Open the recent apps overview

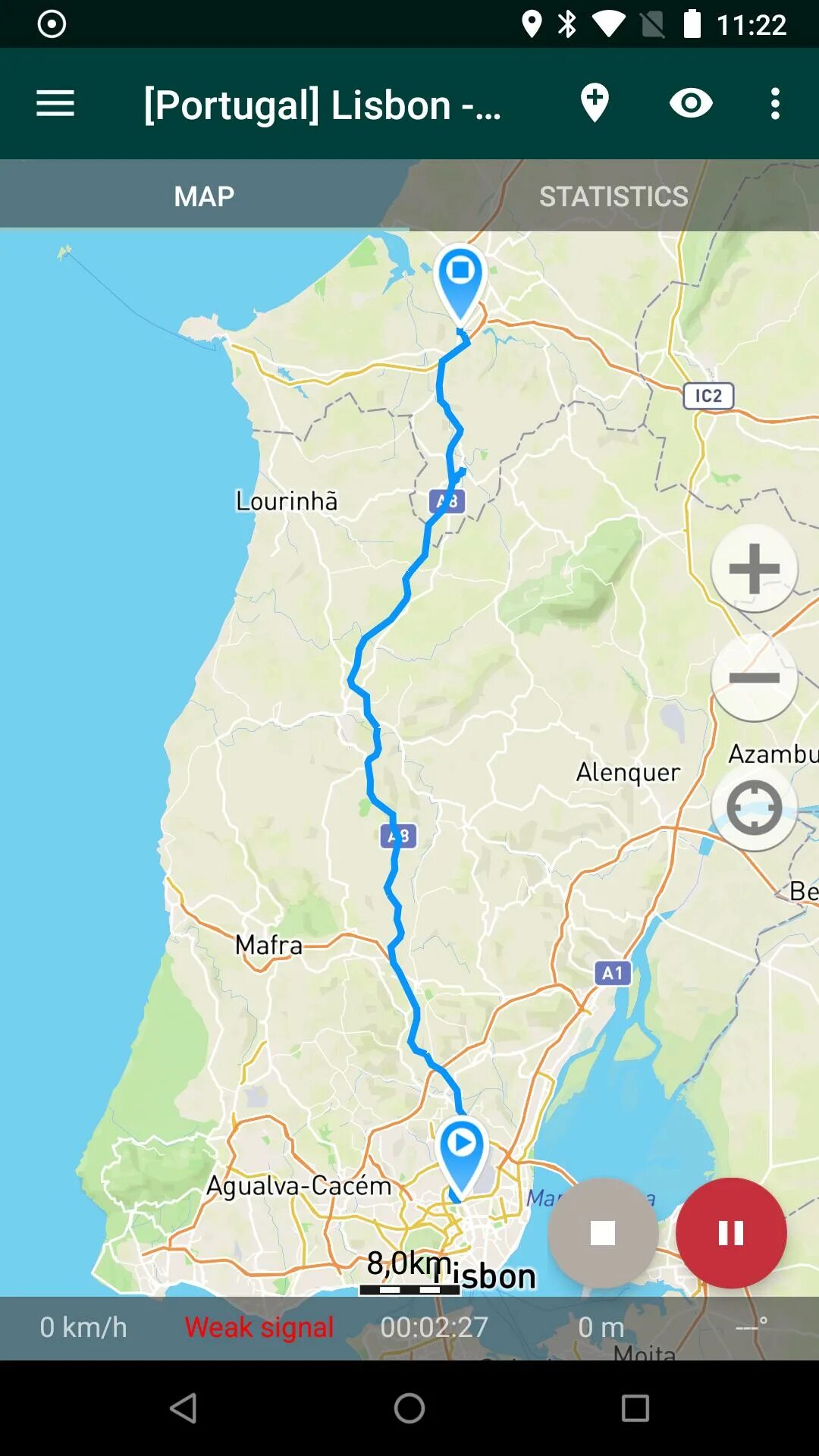click(x=635, y=1408)
